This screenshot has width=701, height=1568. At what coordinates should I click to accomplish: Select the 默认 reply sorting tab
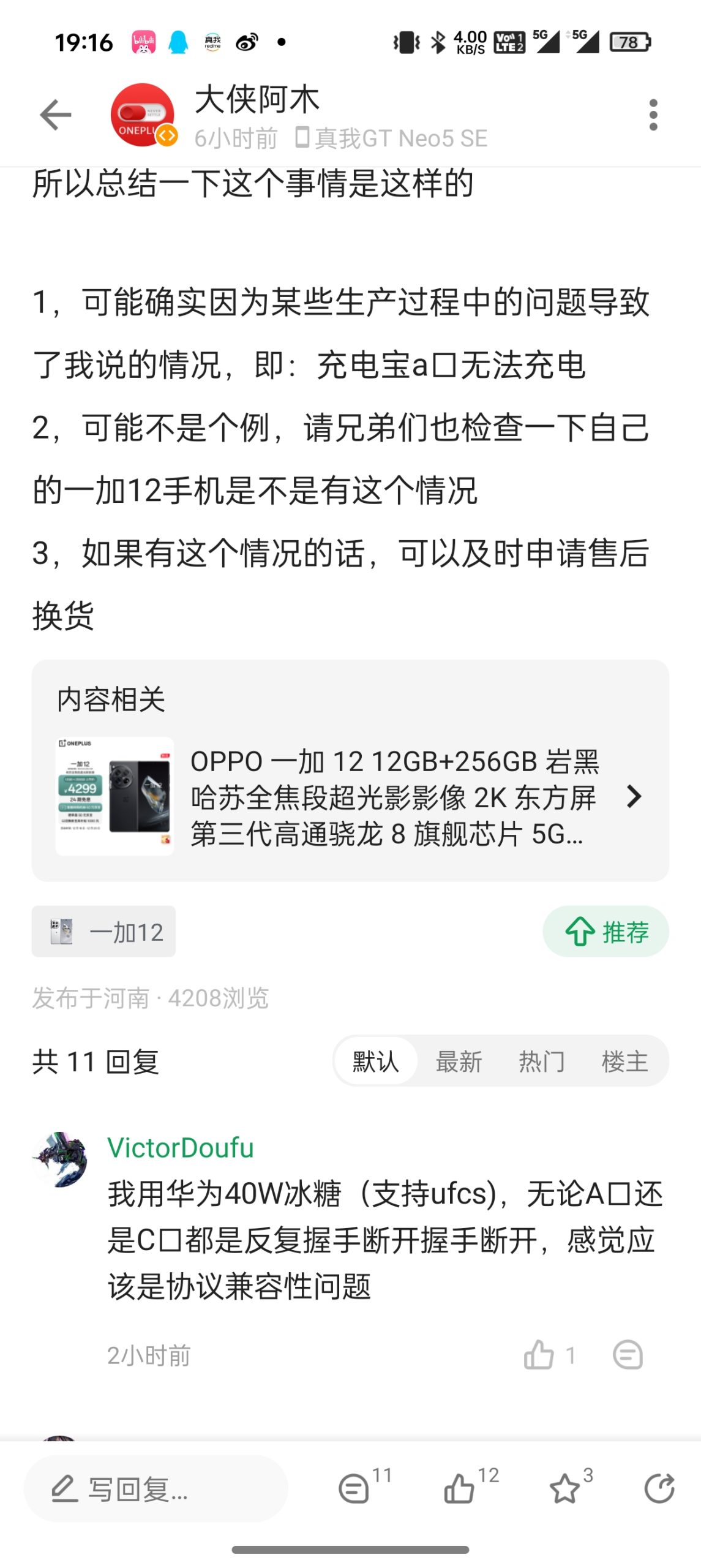point(375,1061)
